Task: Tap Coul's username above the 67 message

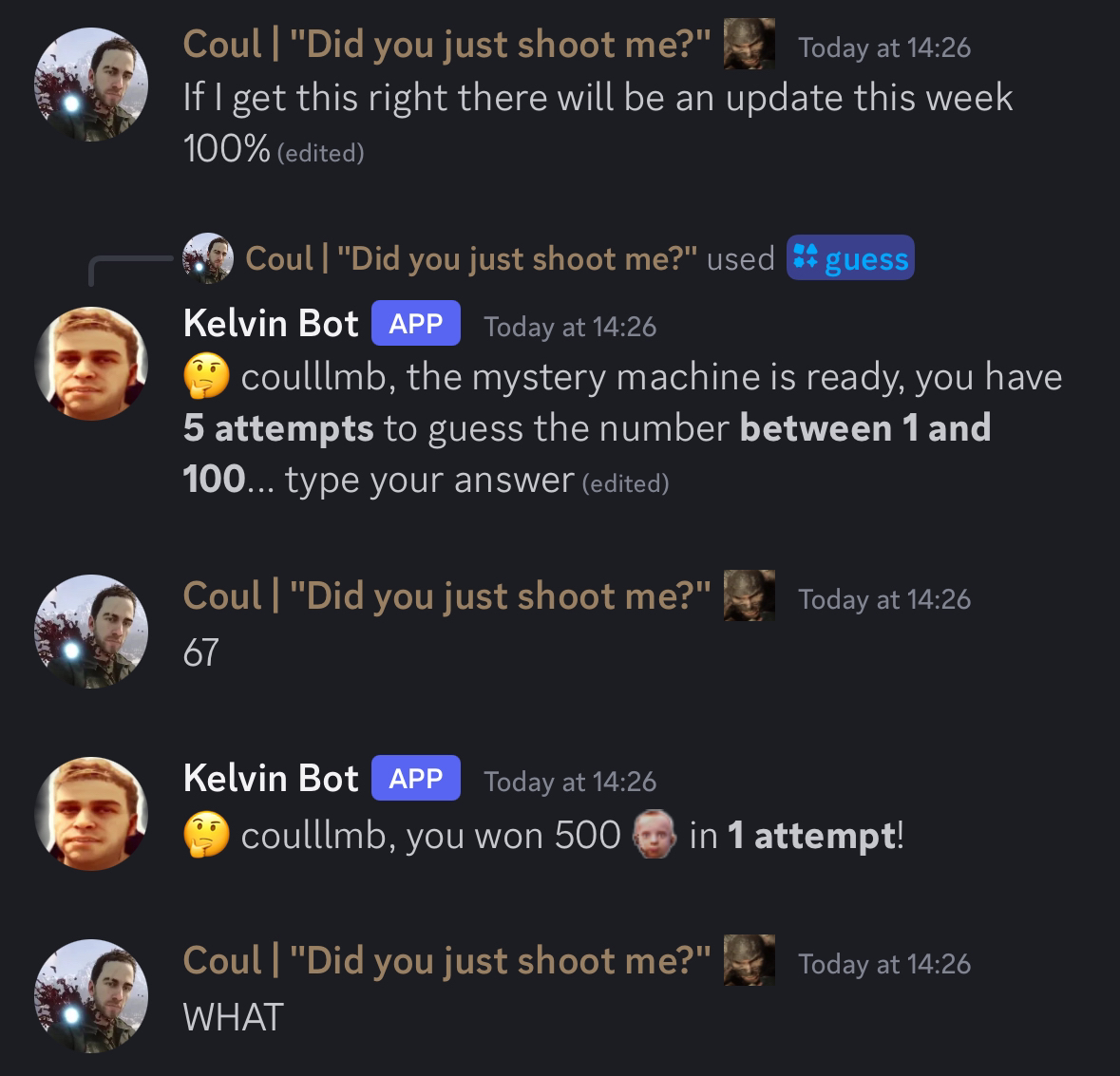Action: (446, 596)
